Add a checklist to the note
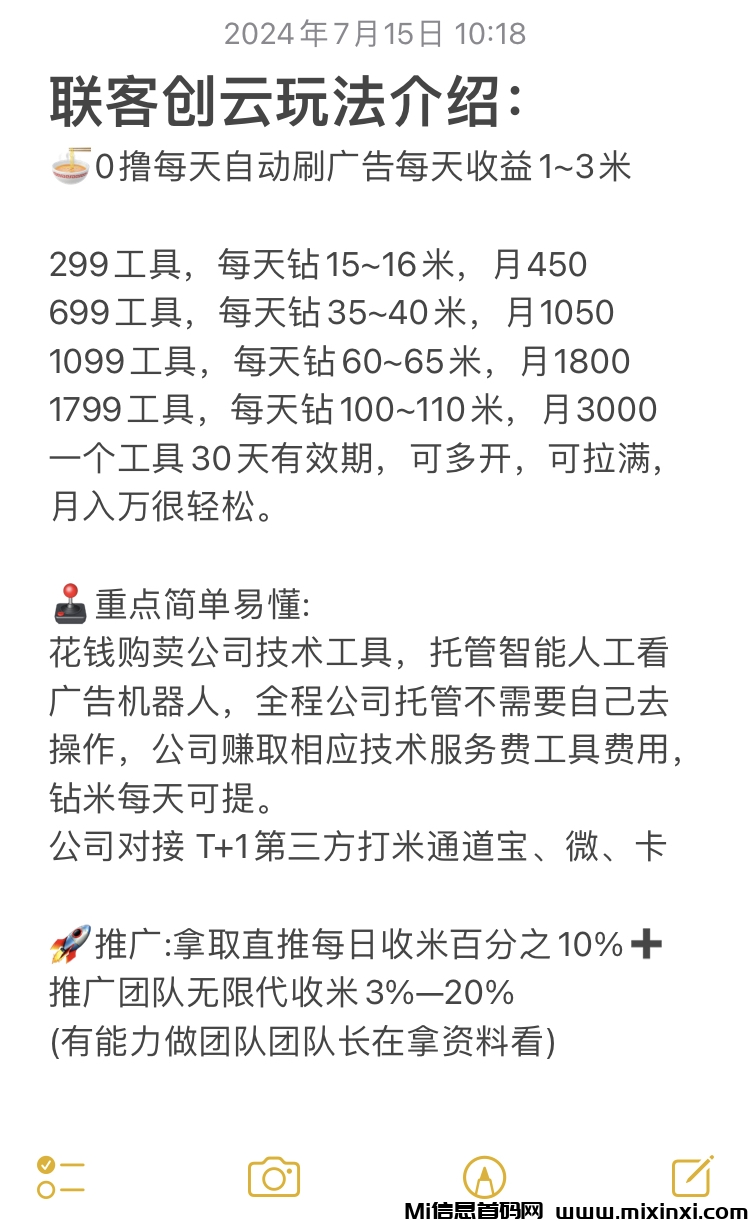The height and width of the screenshot is (1221, 750). click(60, 1177)
